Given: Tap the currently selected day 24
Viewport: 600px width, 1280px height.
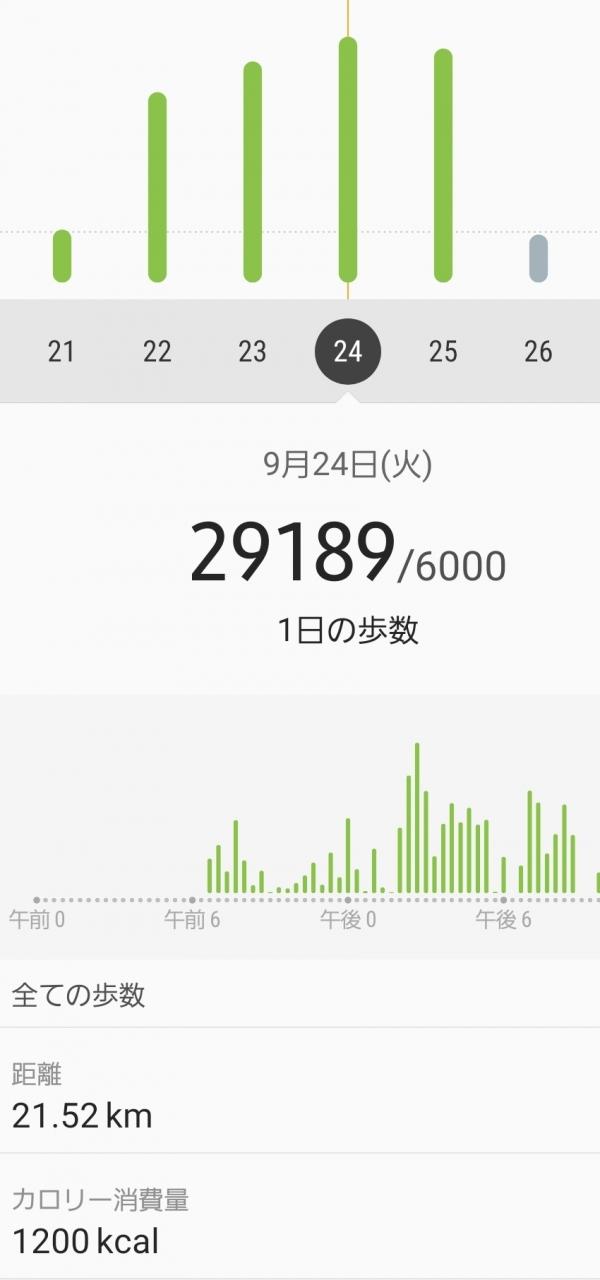Looking at the screenshot, I should tap(348, 352).
